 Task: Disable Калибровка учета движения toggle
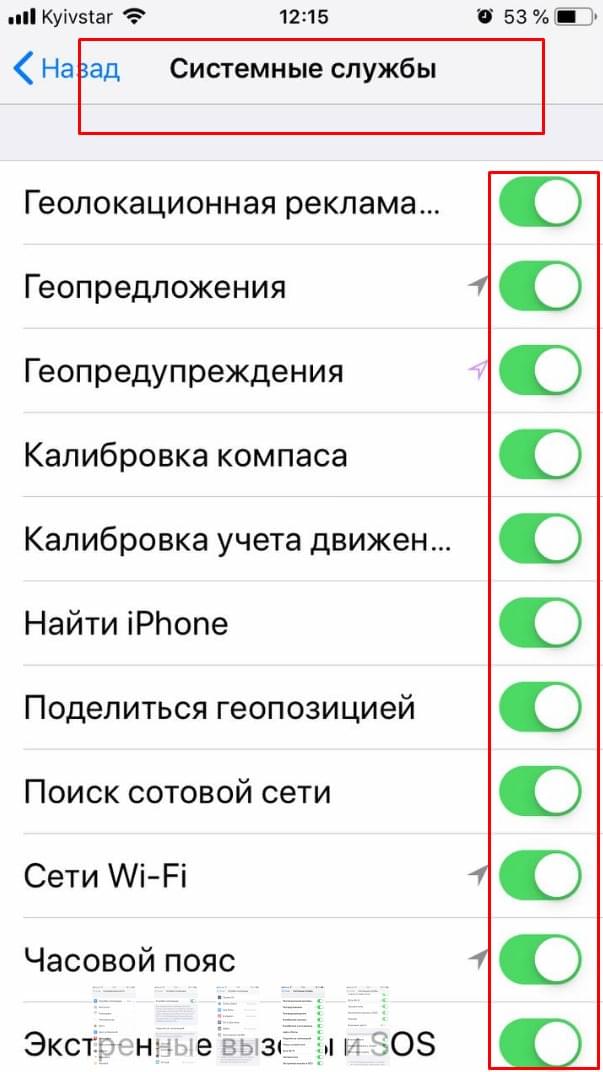pos(540,539)
